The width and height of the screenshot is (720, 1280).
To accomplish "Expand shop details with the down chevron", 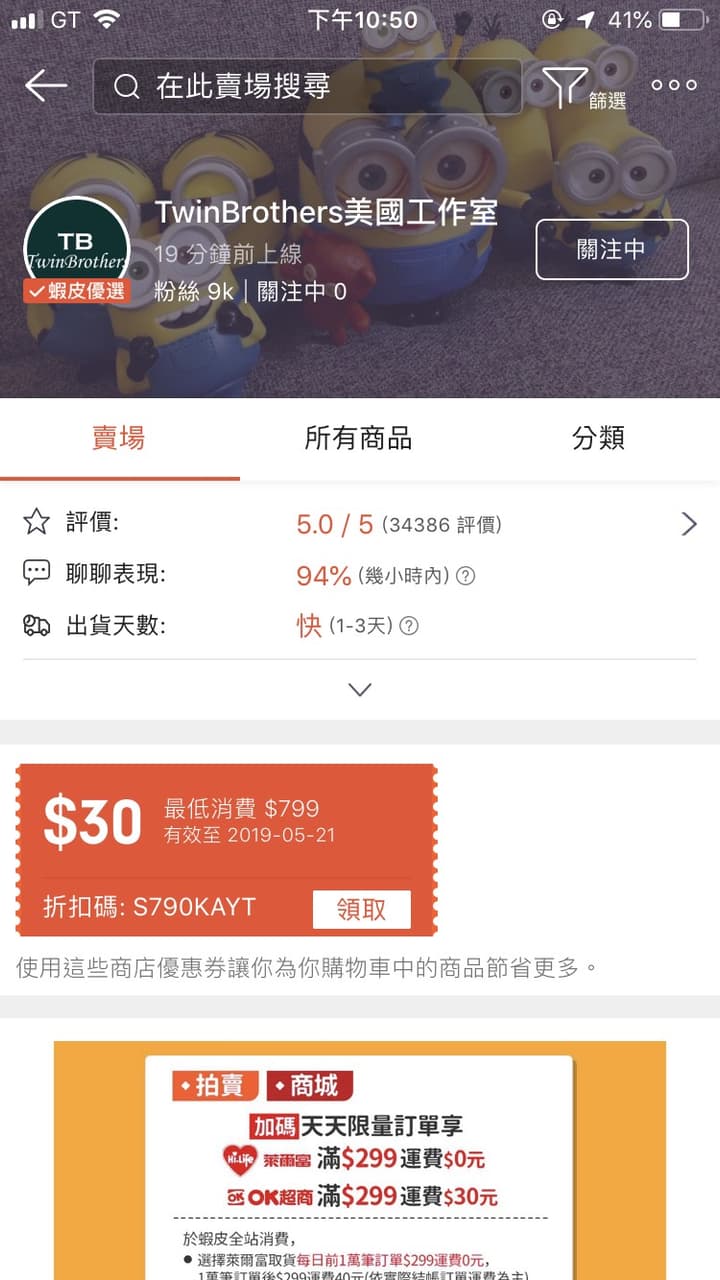I will tap(360, 689).
